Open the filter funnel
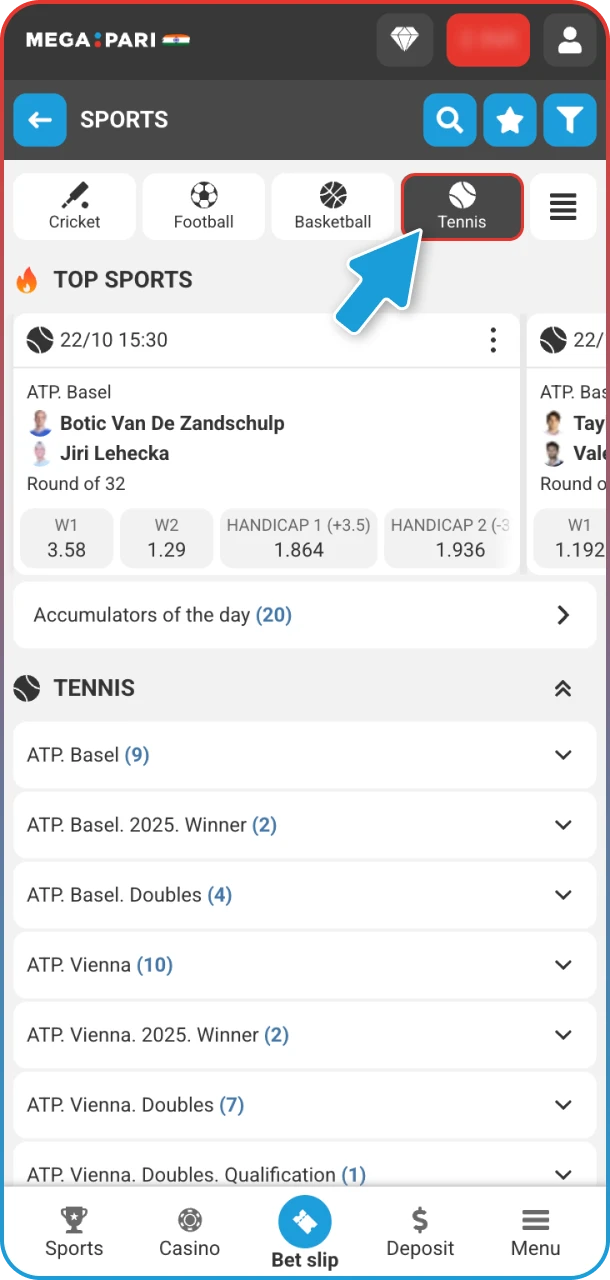Image resolution: width=610 pixels, height=1280 pixels. point(570,121)
